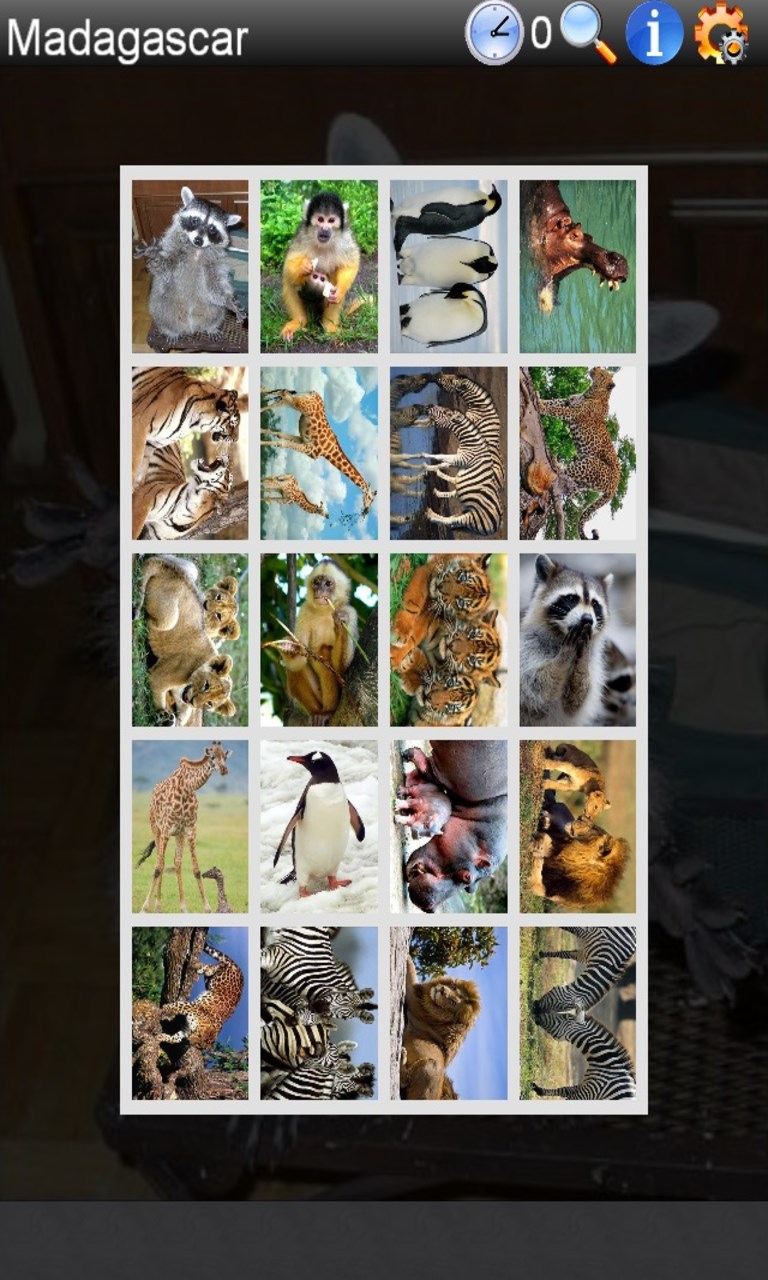
Task: Select the squirrel monkey with baby tile
Action: click(x=319, y=266)
